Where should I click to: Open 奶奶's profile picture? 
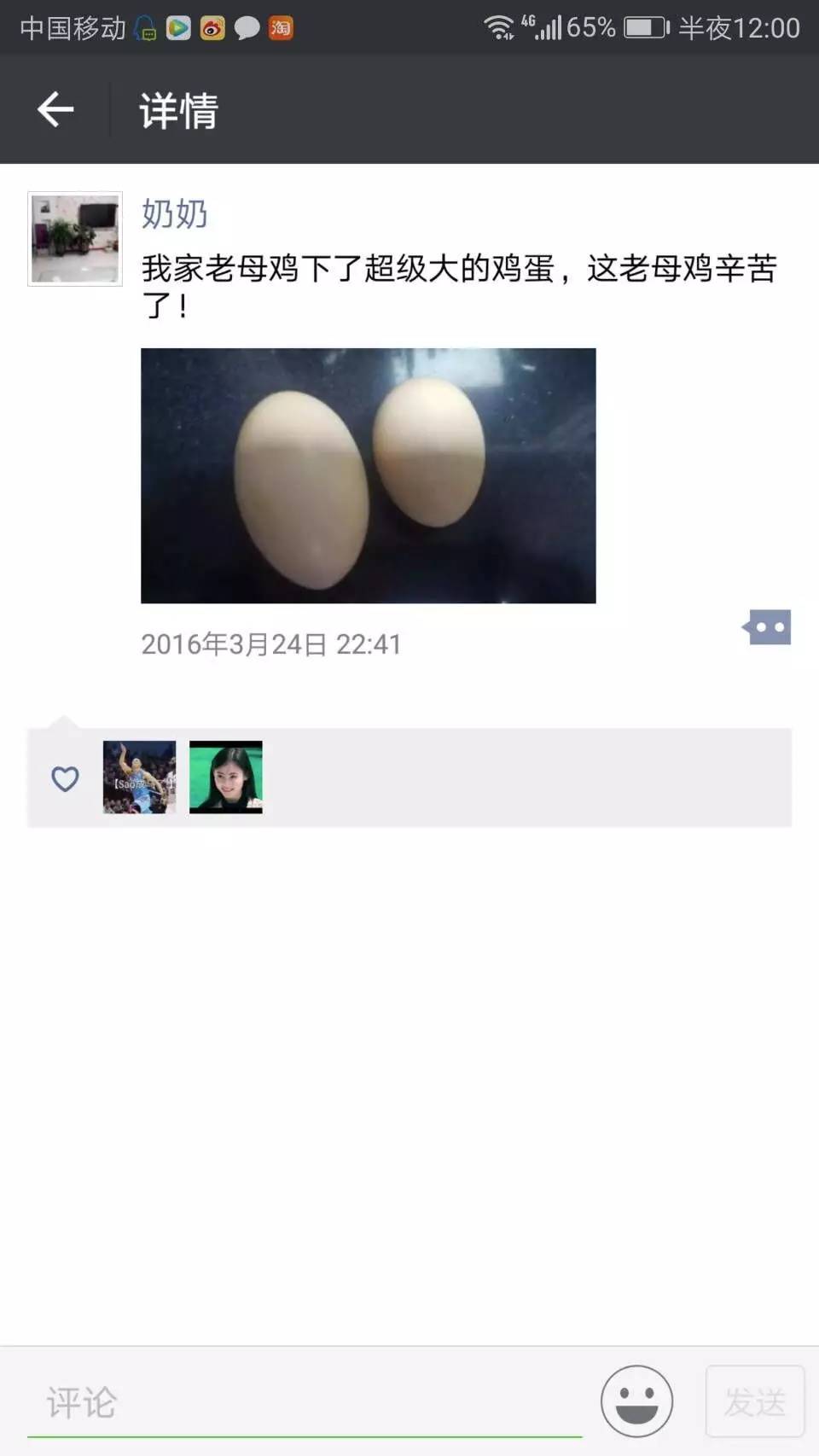(x=75, y=239)
